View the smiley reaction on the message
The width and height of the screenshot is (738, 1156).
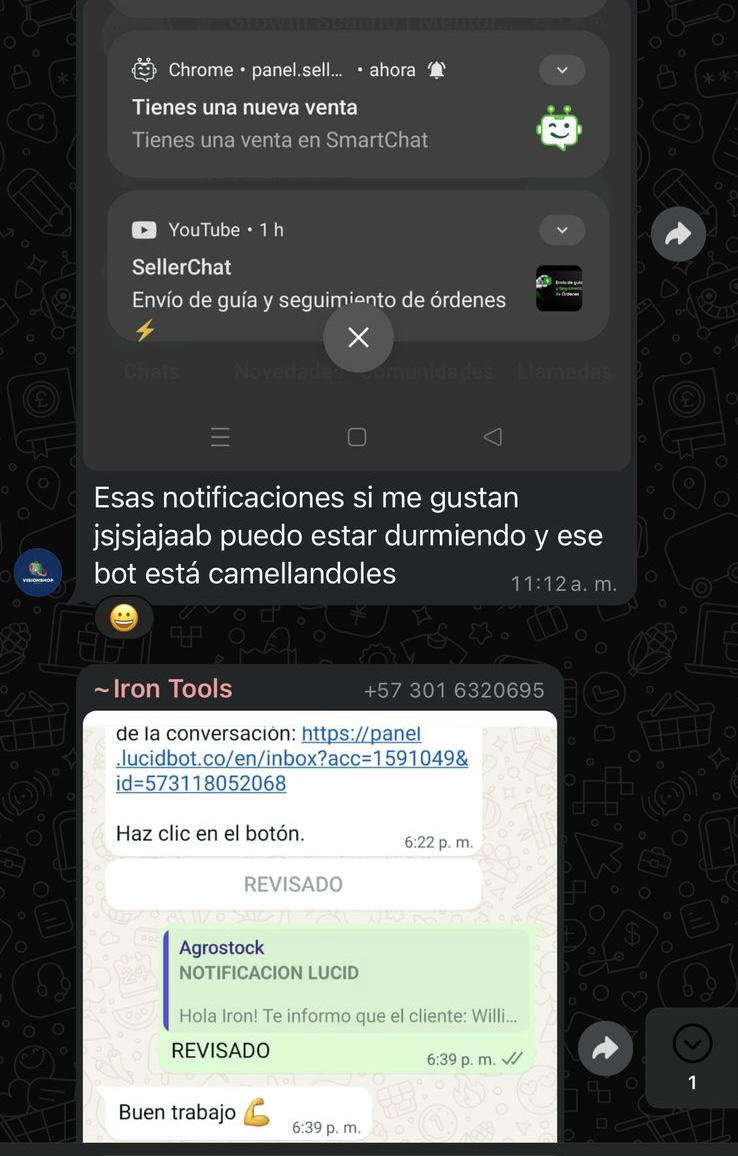point(124,619)
